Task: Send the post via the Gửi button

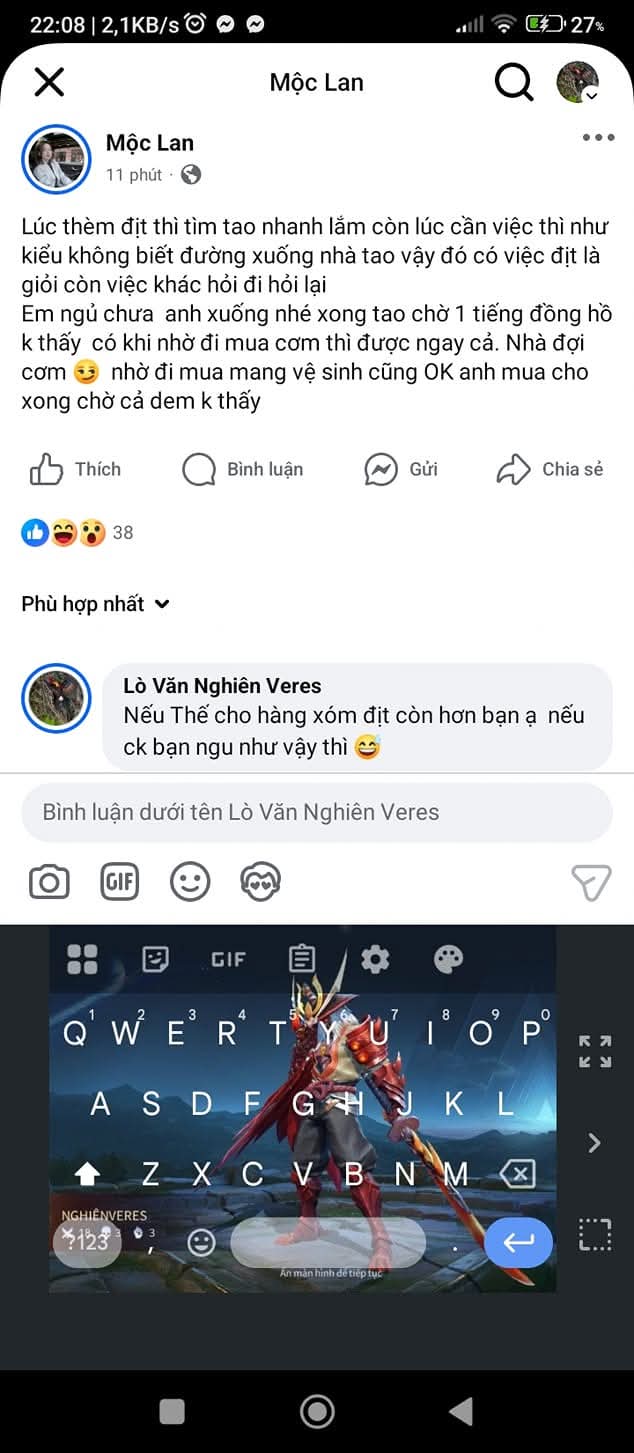Action: (x=401, y=469)
